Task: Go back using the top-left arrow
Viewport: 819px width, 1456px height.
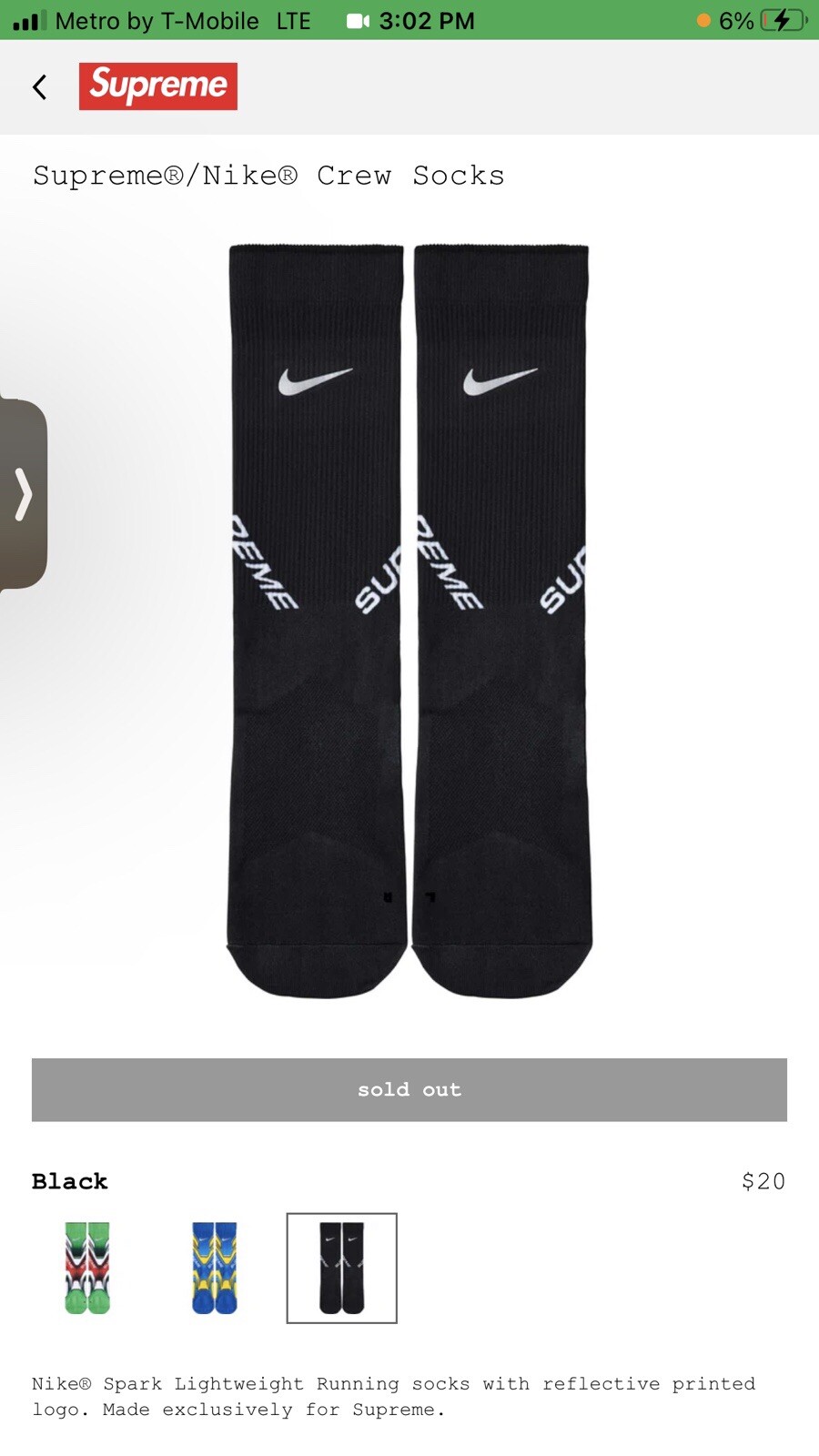Action: tap(39, 87)
